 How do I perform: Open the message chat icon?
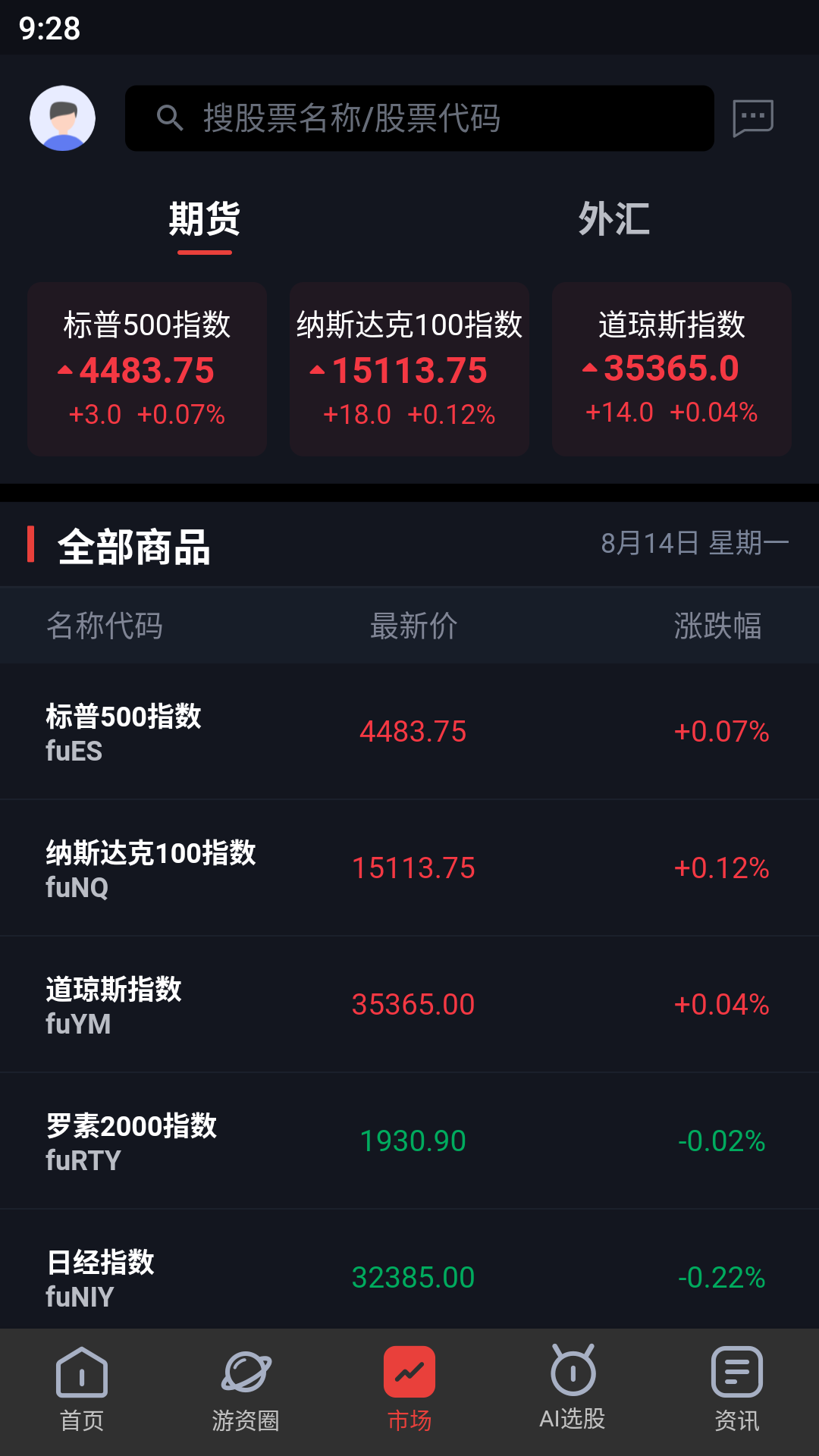[x=752, y=118]
